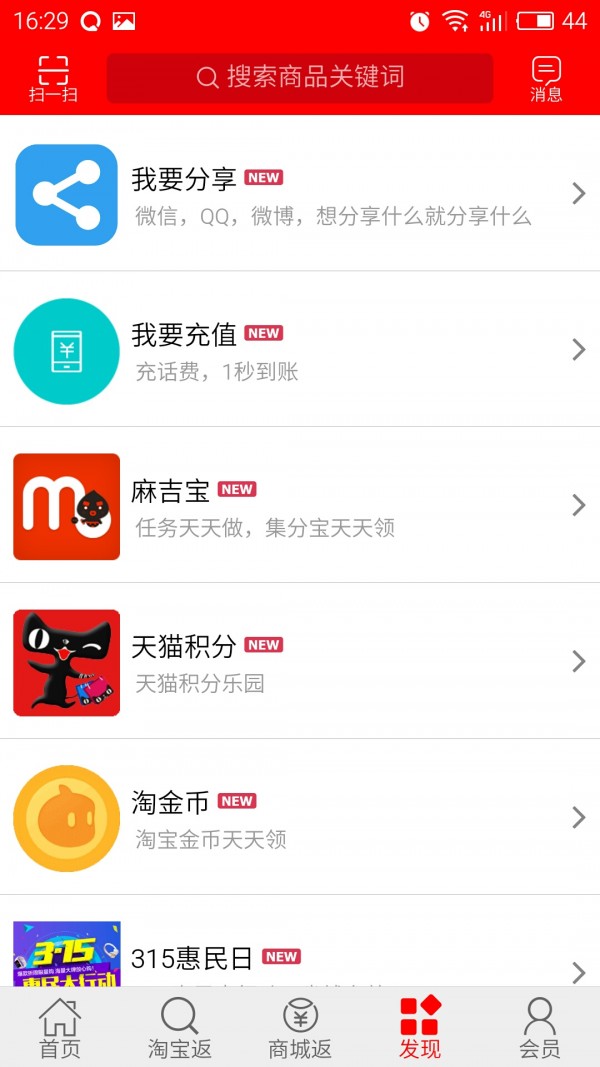The width and height of the screenshot is (600, 1067).
Task: Tap the 搜索商品关键词 search box
Action: click(300, 78)
